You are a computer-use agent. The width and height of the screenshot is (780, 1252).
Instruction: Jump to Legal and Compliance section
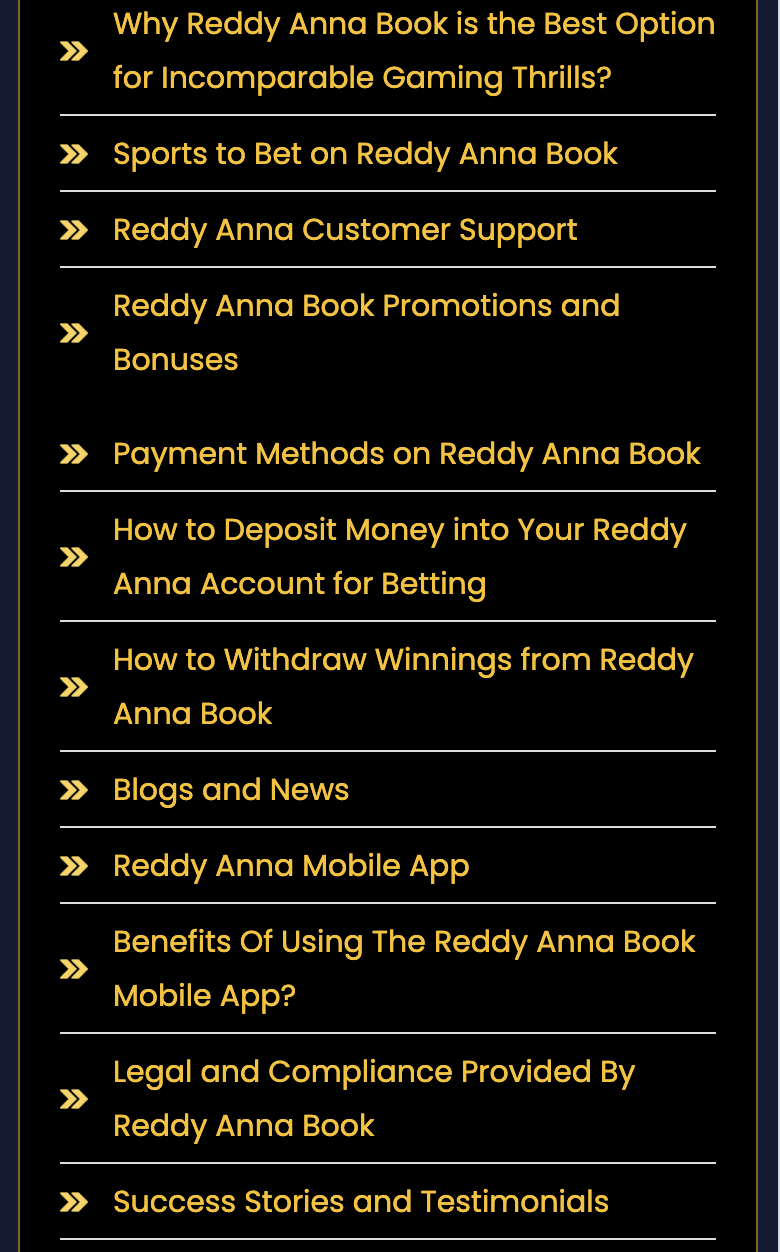pyautogui.click(x=374, y=1098)
